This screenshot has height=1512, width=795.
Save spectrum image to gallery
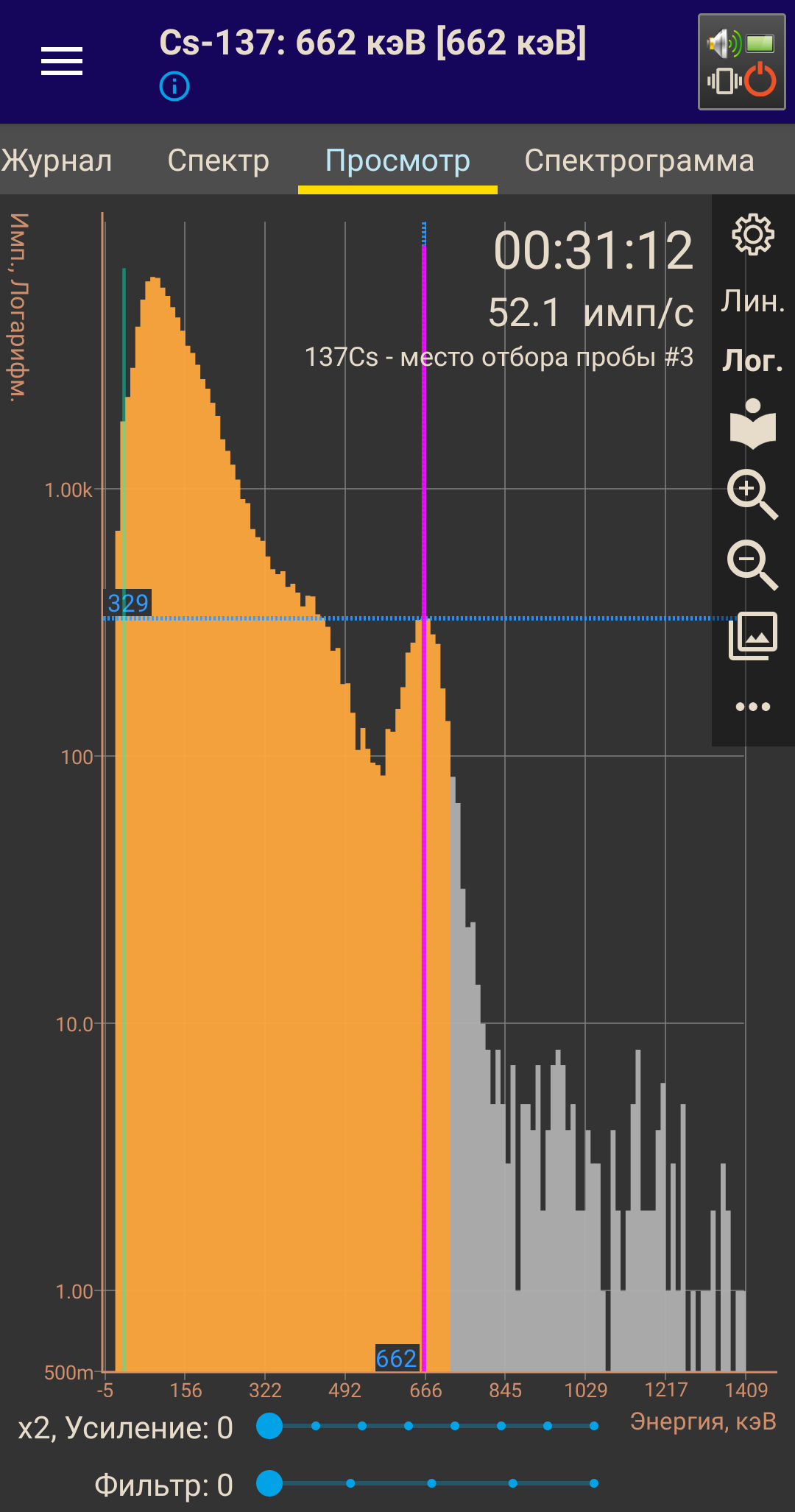(x=752, y=635)
